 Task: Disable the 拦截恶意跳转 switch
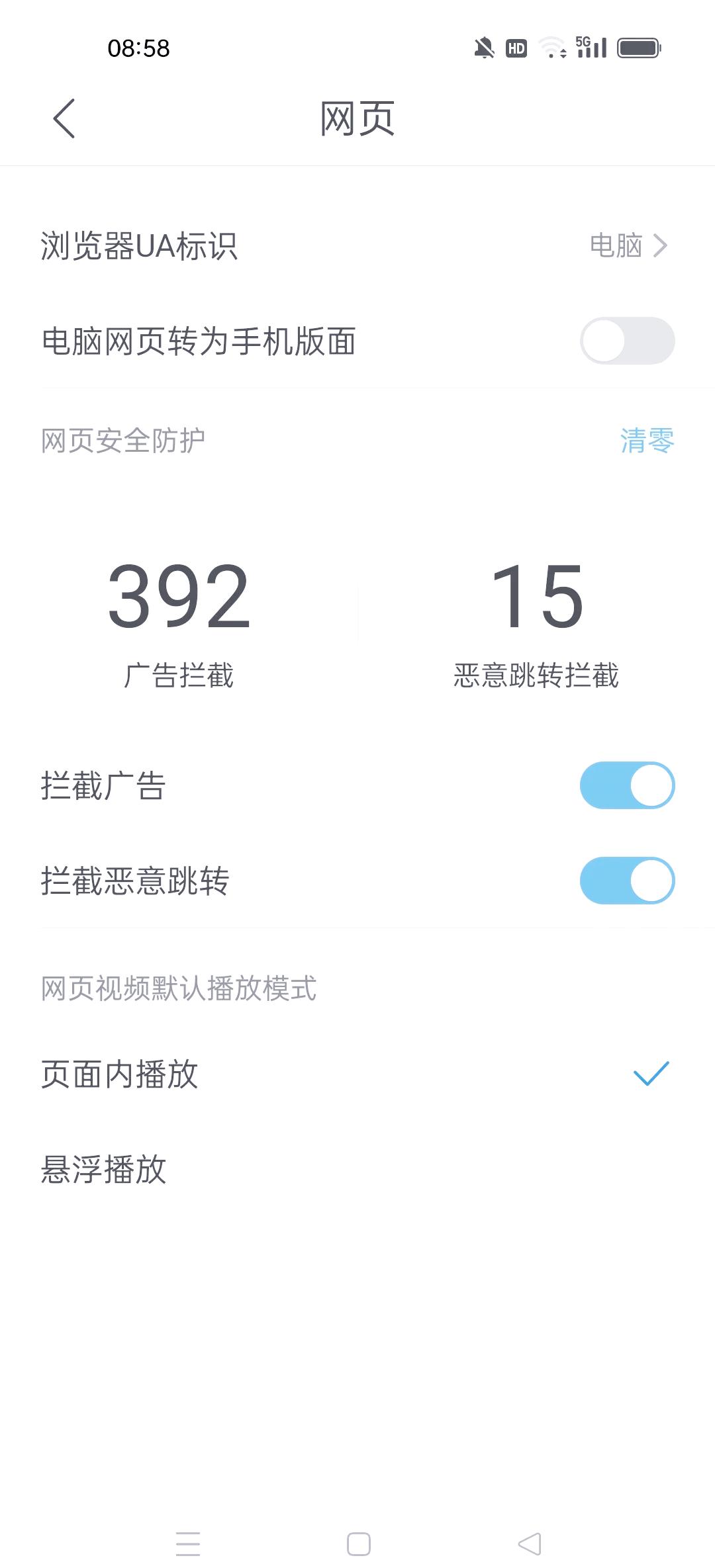627,881
